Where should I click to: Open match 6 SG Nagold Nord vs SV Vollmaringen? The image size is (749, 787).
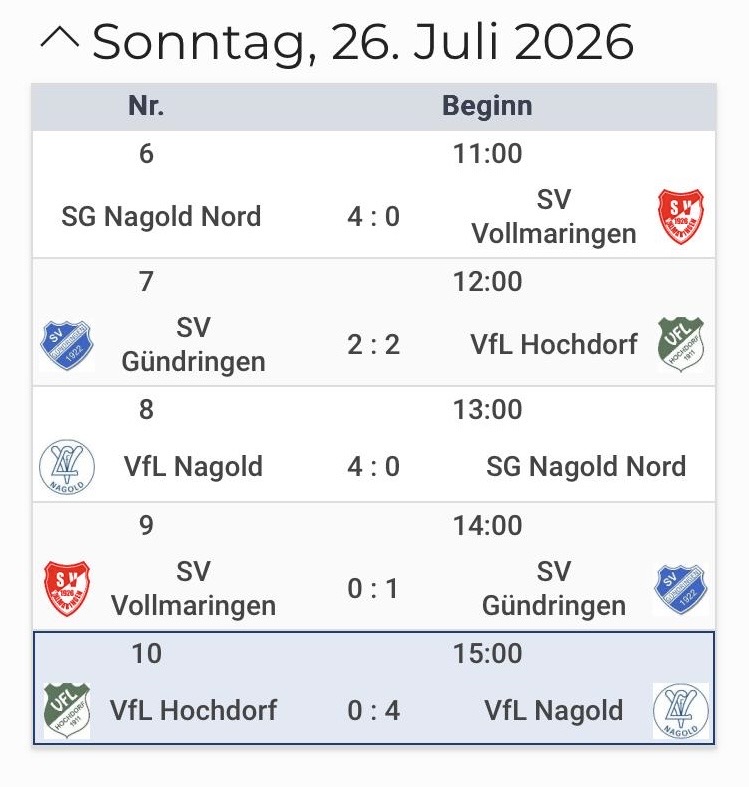pos(374,195)
